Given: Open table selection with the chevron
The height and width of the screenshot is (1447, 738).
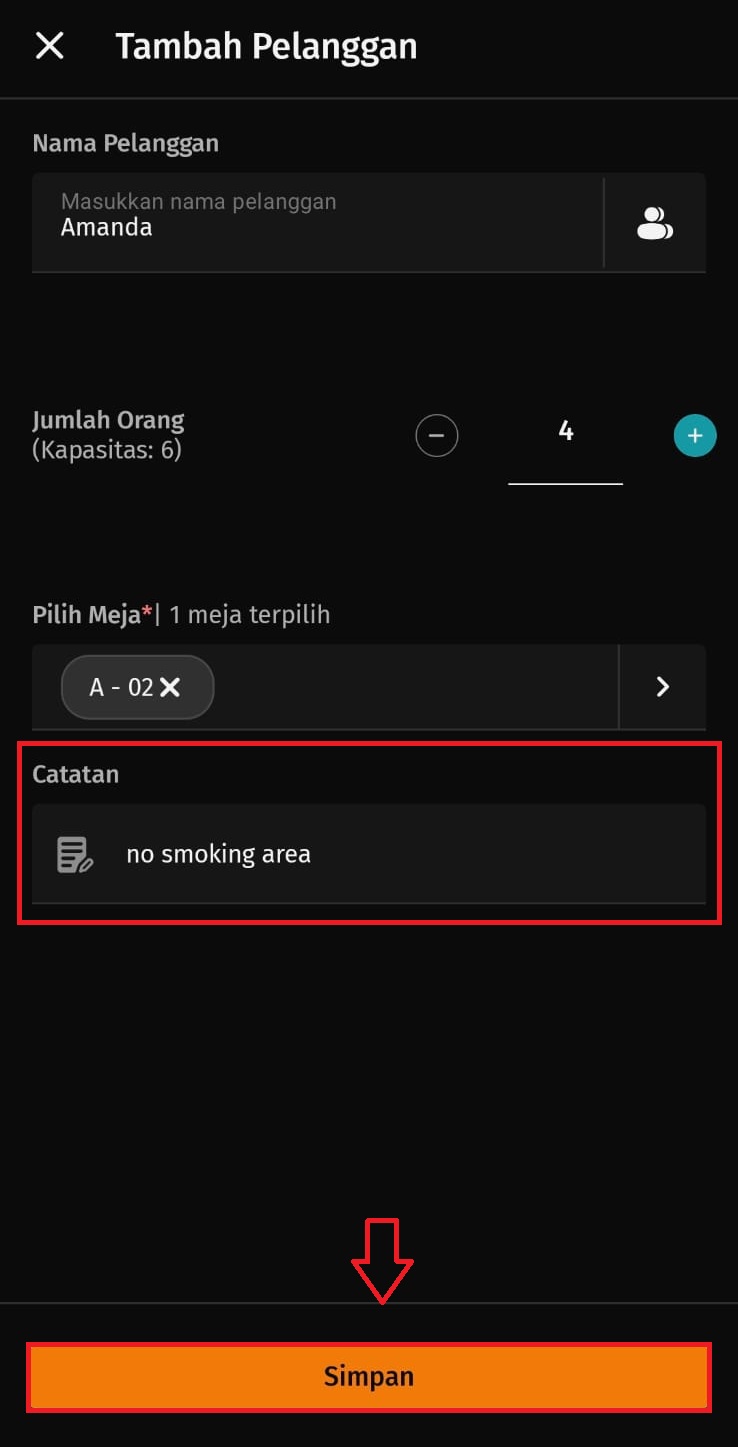Looking at the screenshot, I should (x=662, y=687).
